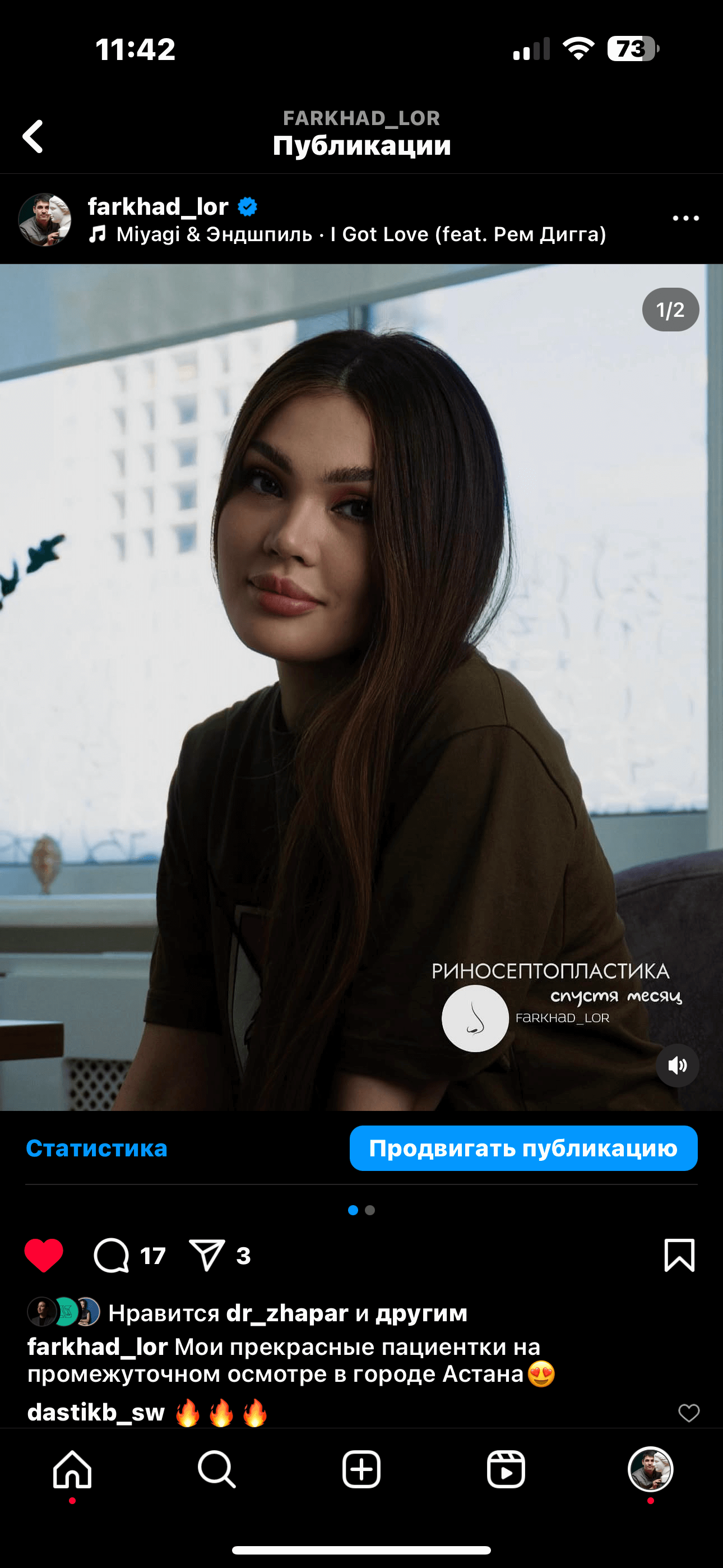Like the comment from dastikb_sw
The width and height of the screenshot is (723, 1568).
688,1413
